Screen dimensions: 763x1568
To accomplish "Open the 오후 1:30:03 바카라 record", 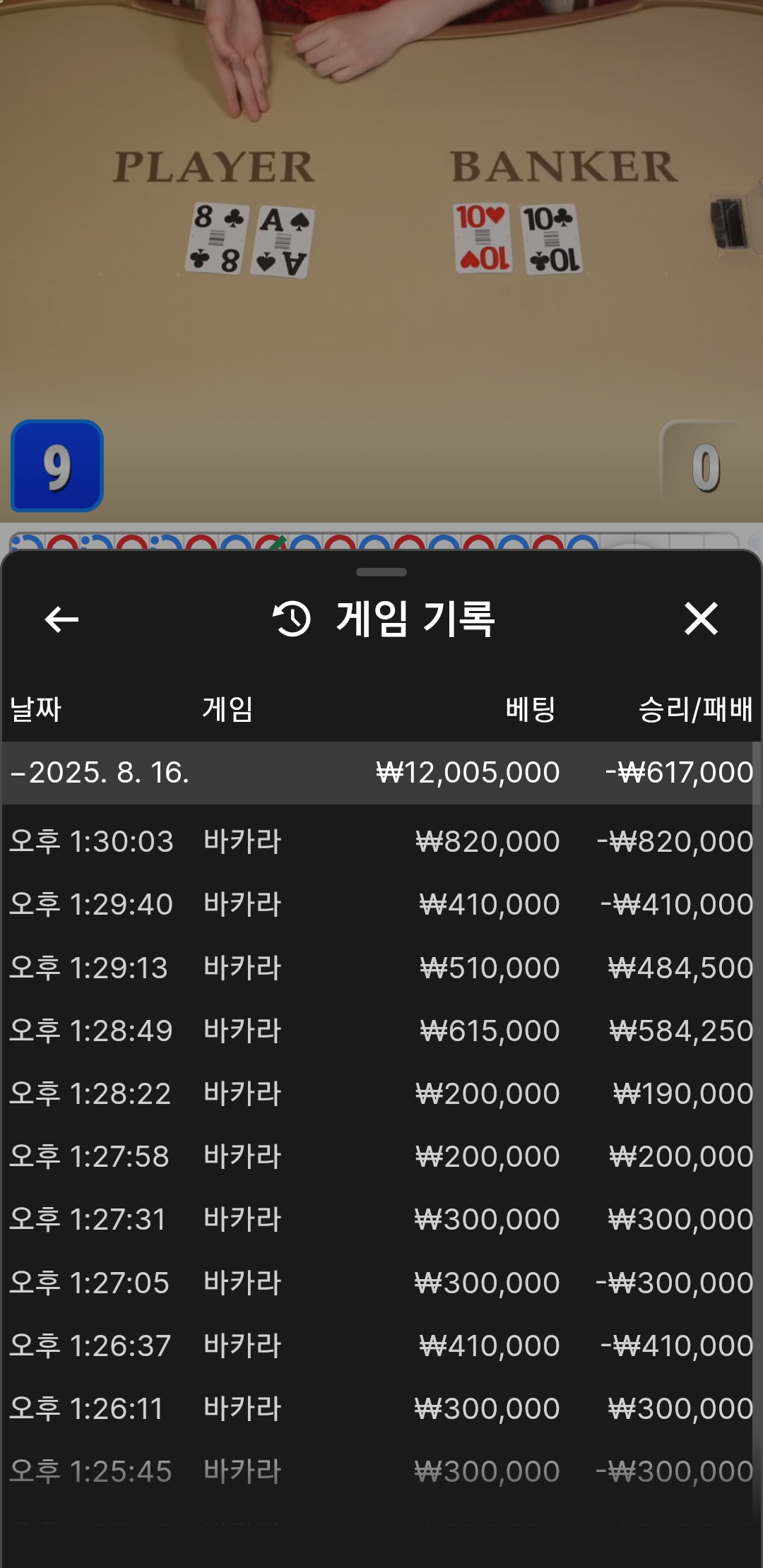I will tap(380, 841).
